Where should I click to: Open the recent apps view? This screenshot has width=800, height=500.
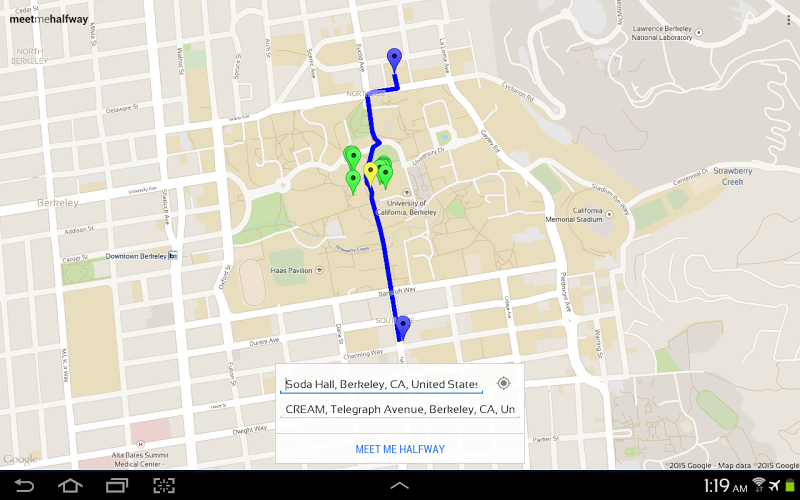(x=117, y=486)
